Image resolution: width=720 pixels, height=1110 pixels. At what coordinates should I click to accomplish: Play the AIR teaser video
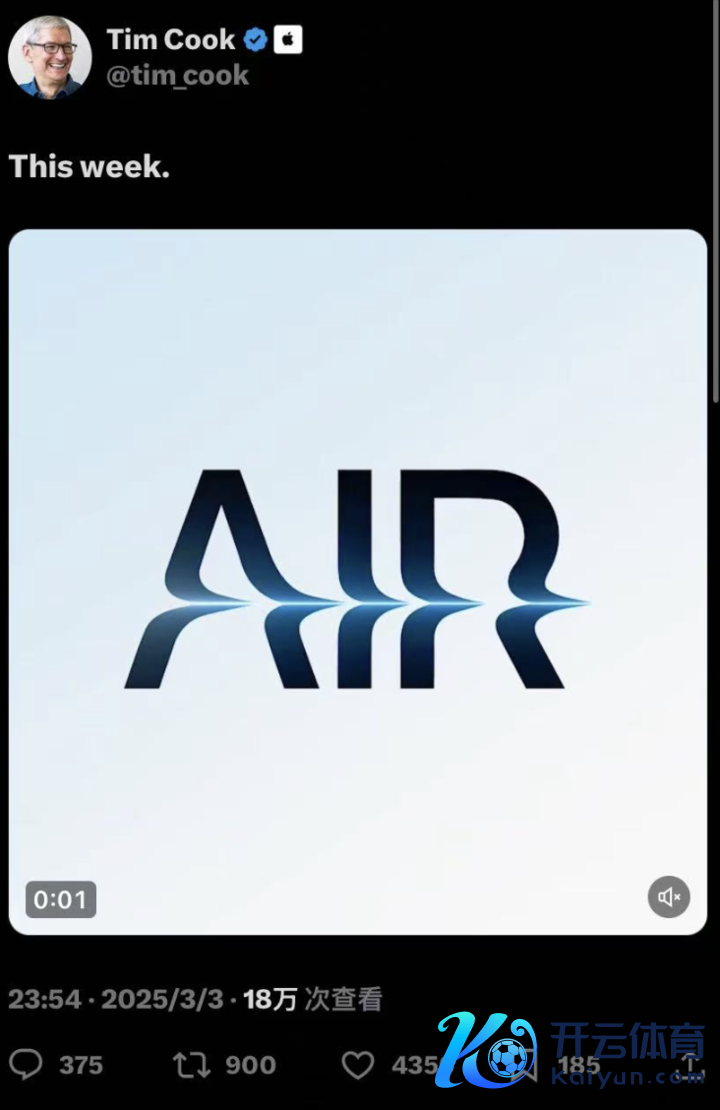click(358, 582)
